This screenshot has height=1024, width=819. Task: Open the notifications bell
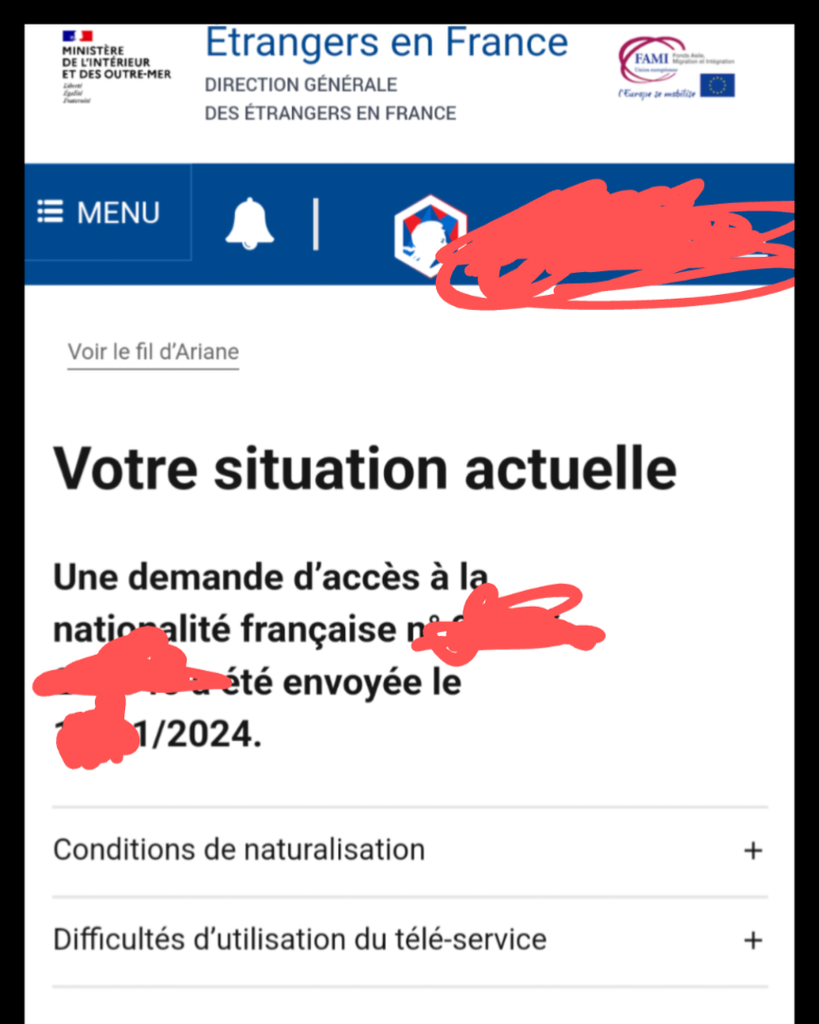[249, 223]
